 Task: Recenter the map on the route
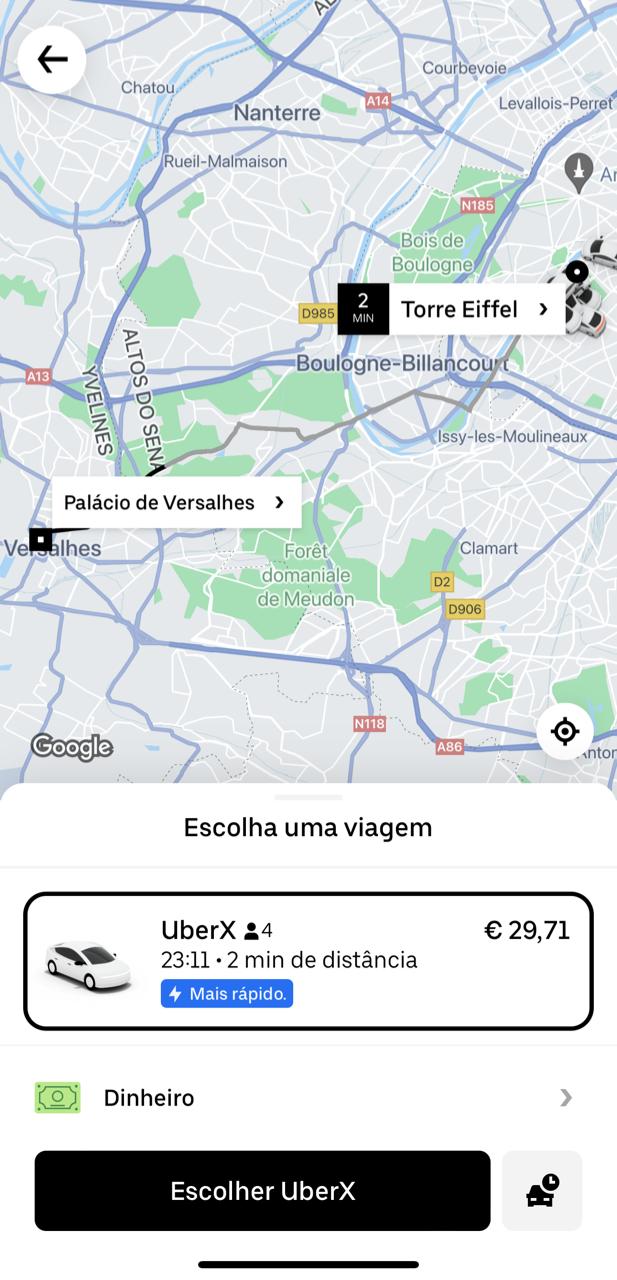point(564,731)
